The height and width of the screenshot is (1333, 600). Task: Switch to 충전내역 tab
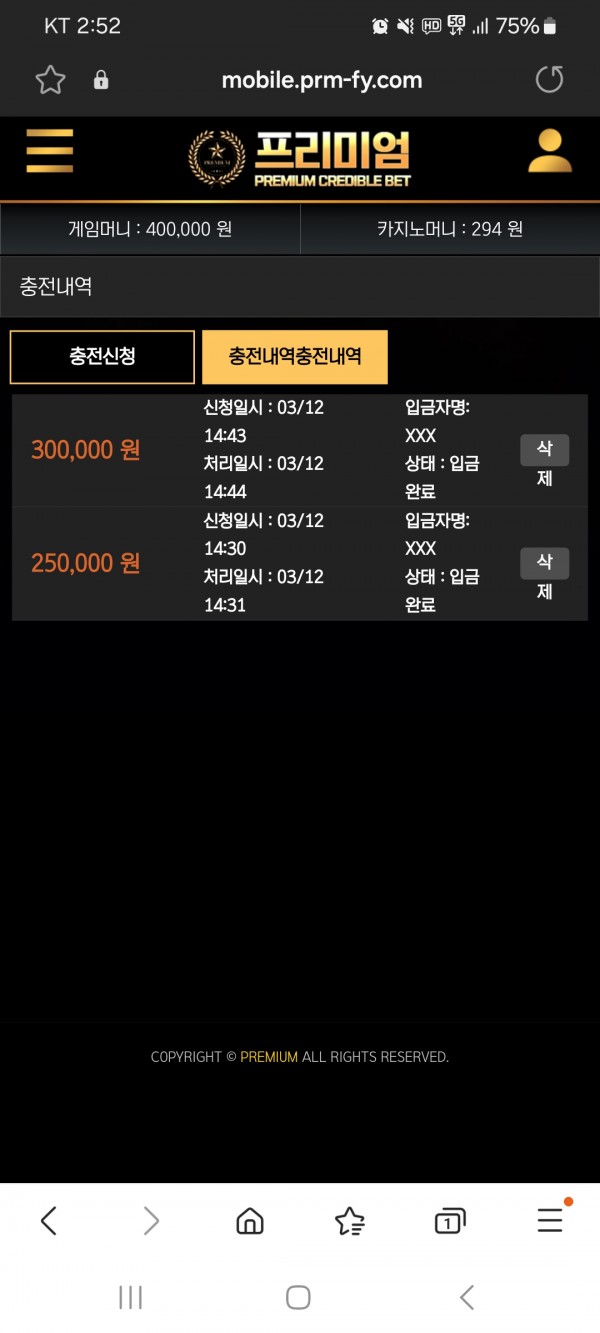click(x=294, y=357)
